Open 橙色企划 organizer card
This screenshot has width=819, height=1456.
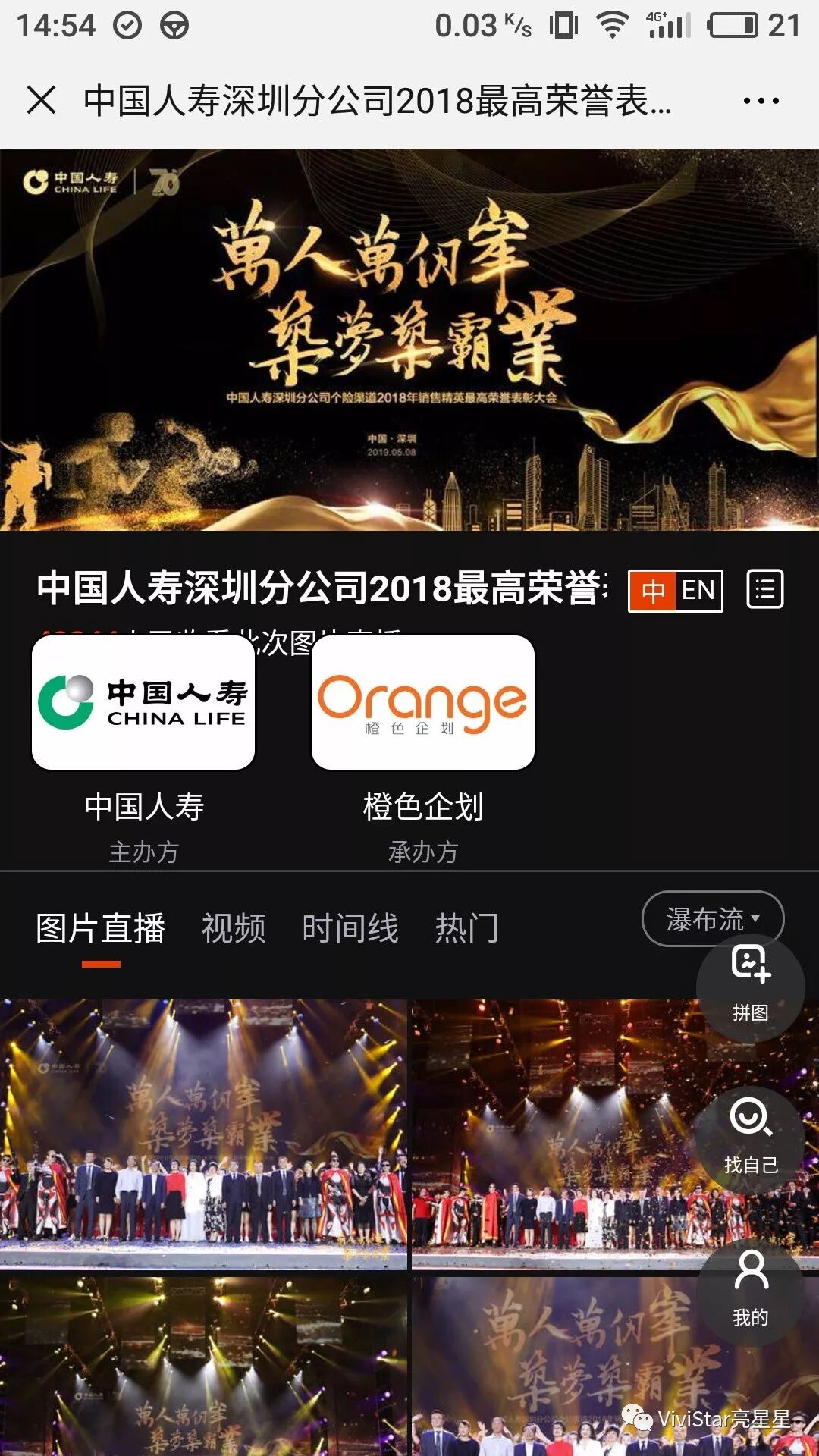(423, 702)
